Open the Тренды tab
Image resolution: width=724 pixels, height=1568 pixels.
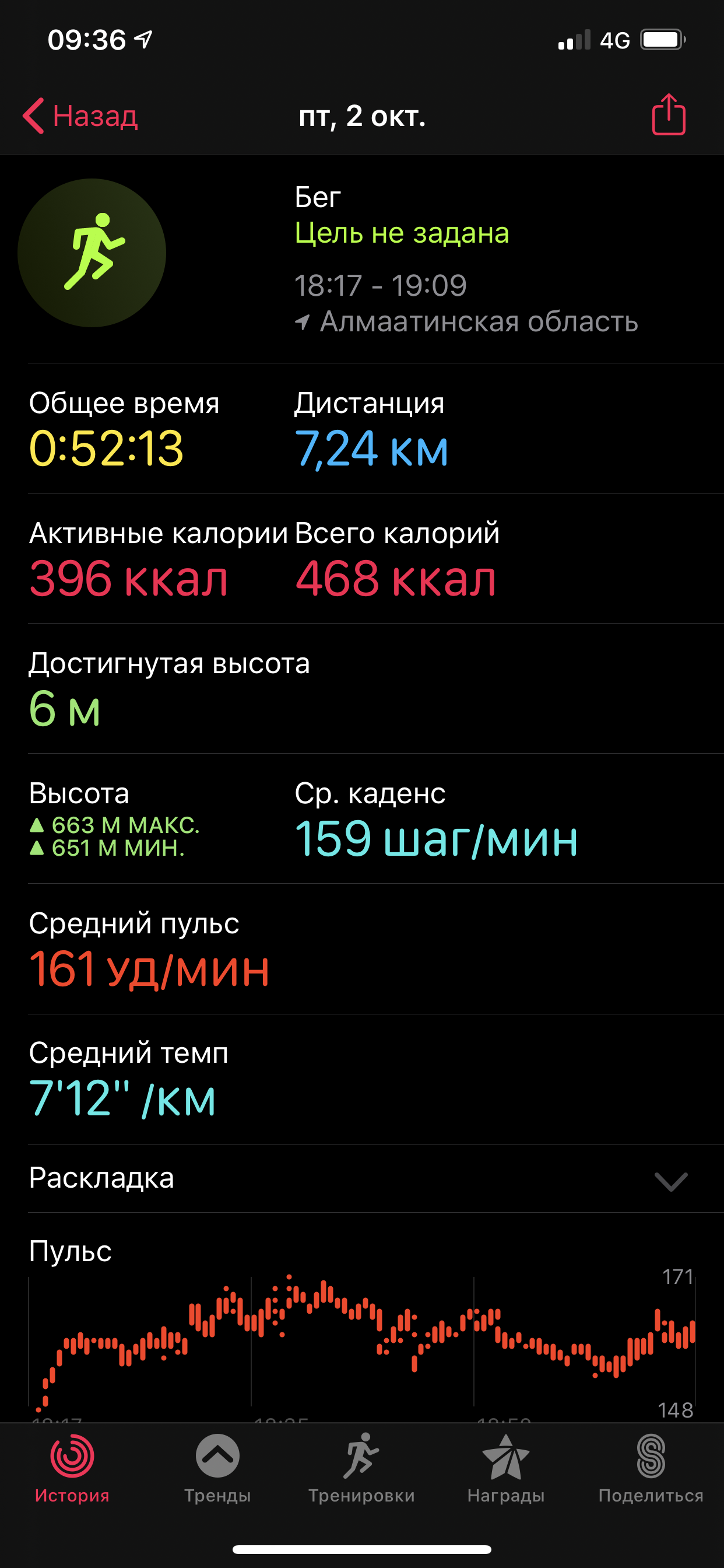click(217, 1468)
